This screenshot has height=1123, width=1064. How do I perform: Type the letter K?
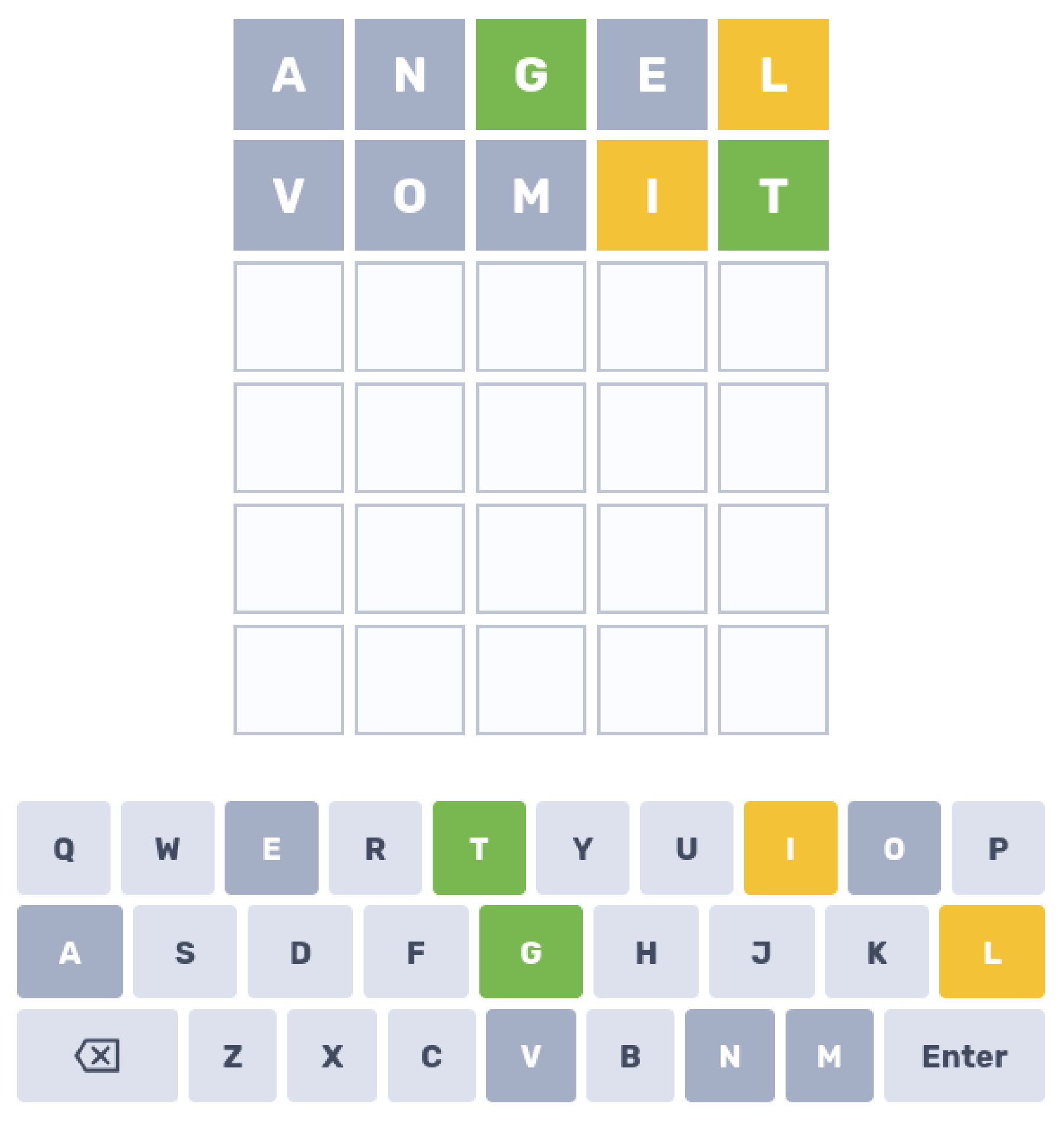pos(877,952)
